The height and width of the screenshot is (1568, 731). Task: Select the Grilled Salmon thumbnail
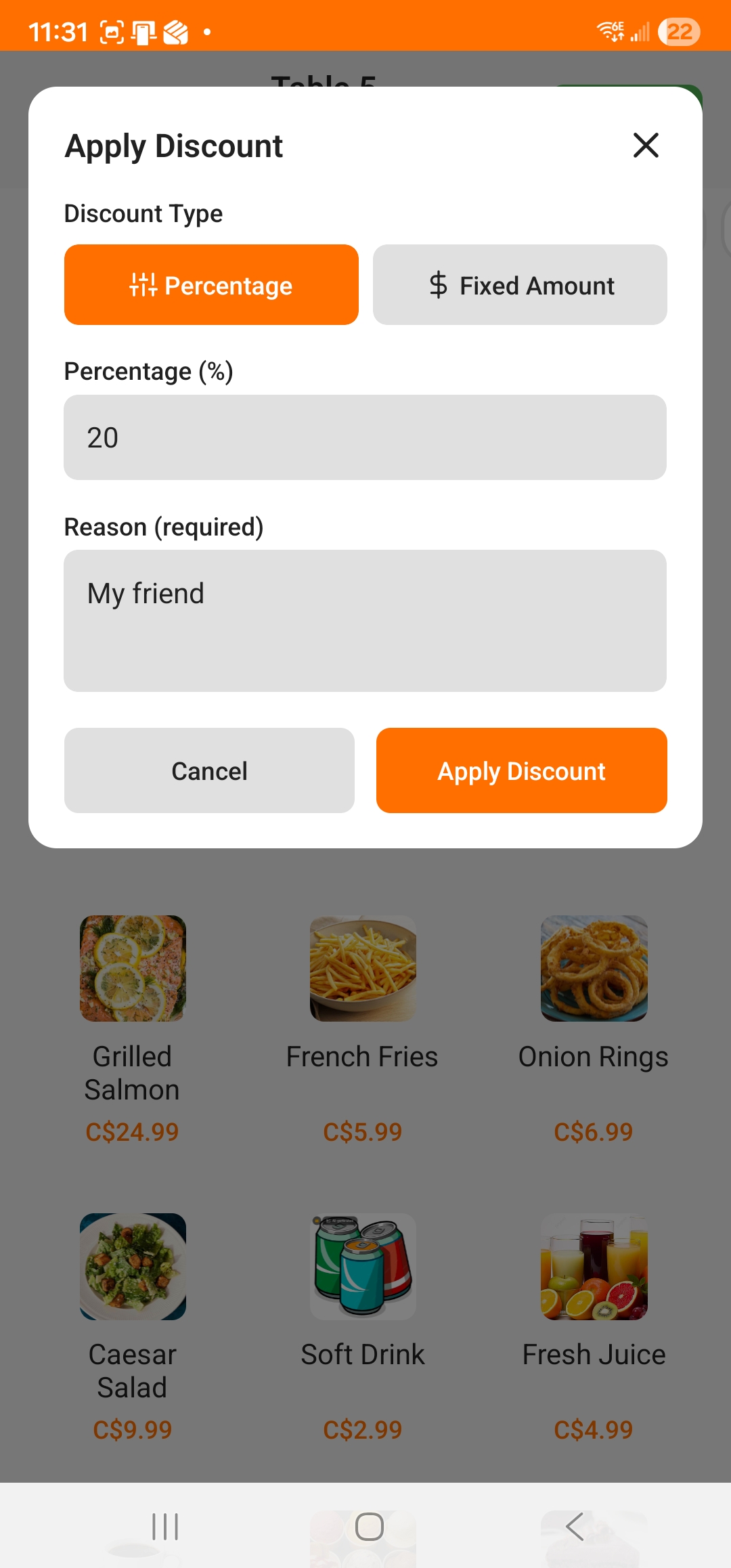[x=132, y=967]
